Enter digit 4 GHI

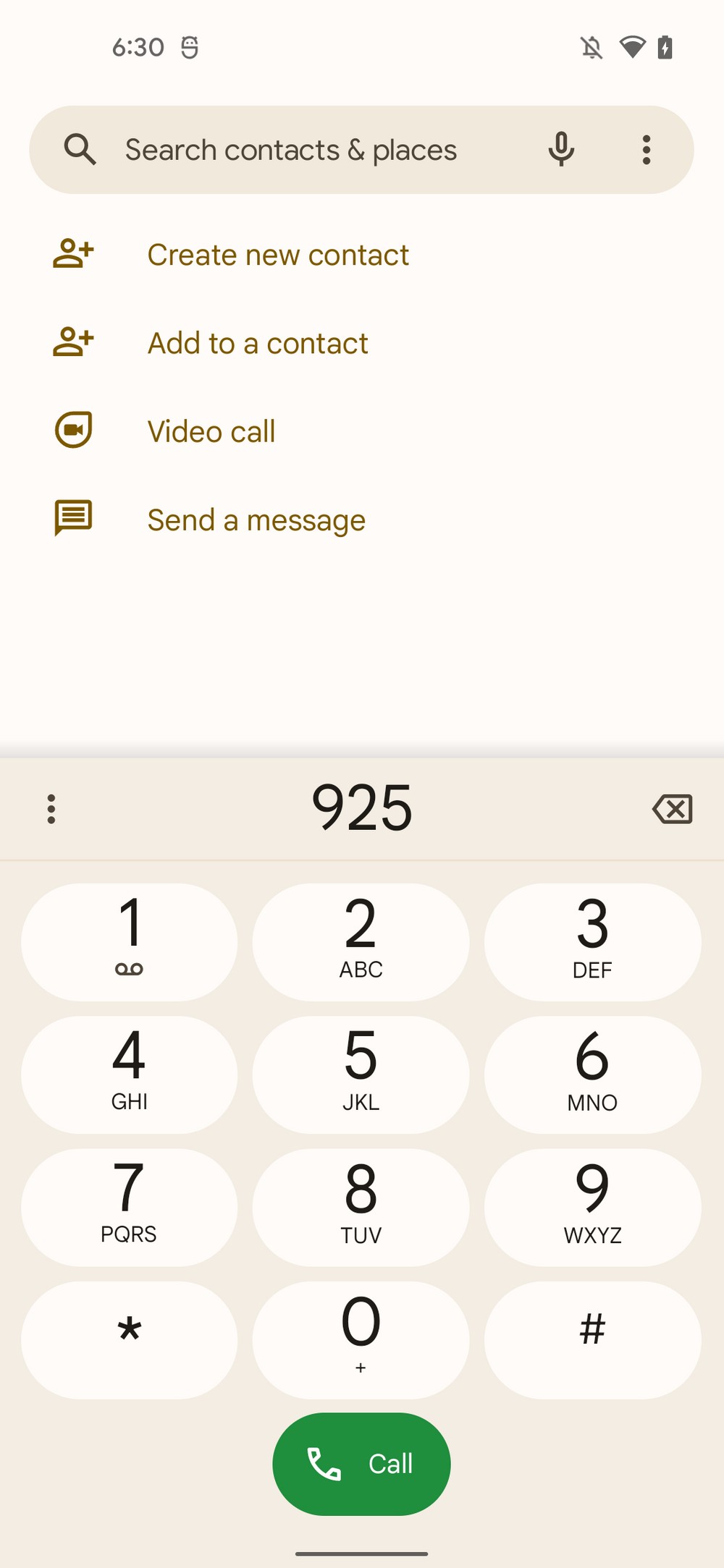[129, 1075]
